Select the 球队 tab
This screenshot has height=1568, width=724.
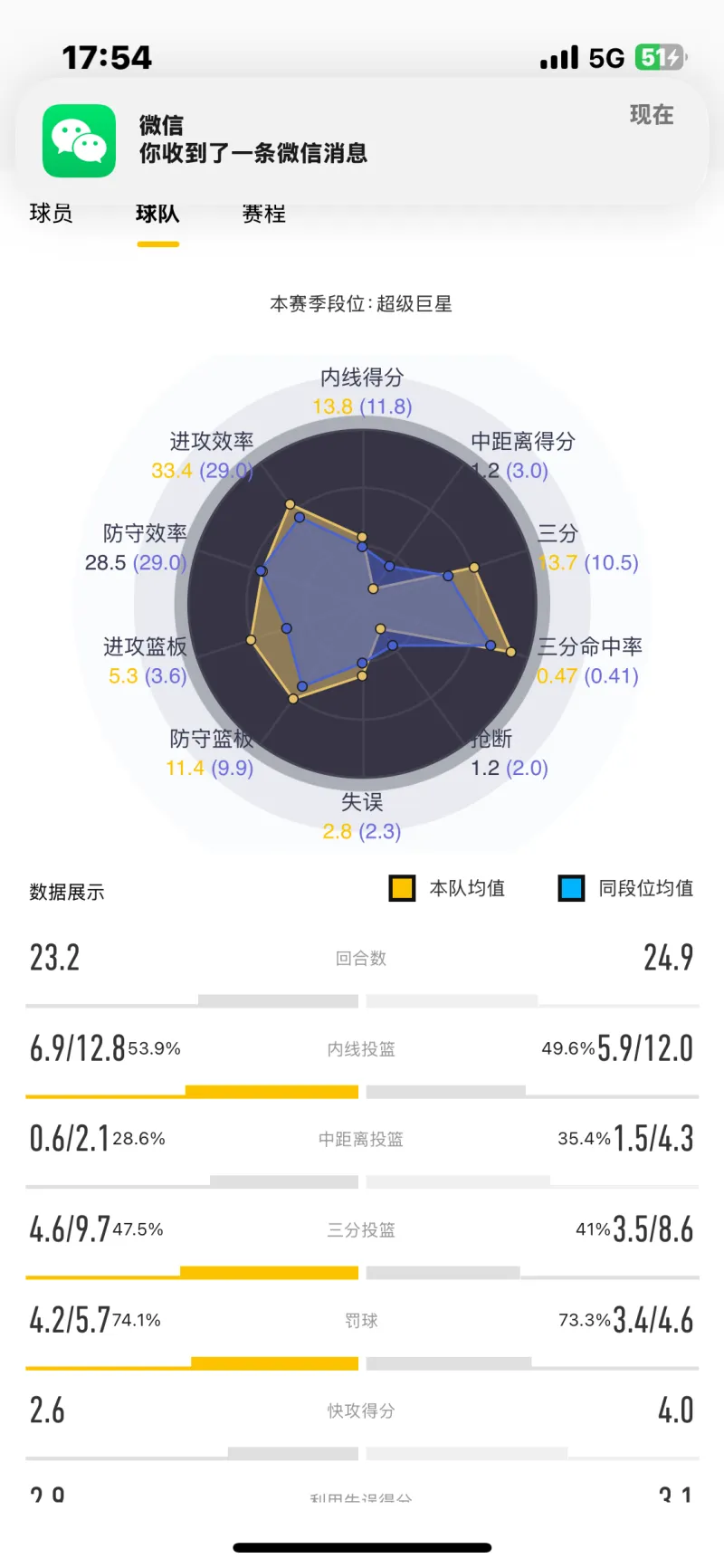157,215
